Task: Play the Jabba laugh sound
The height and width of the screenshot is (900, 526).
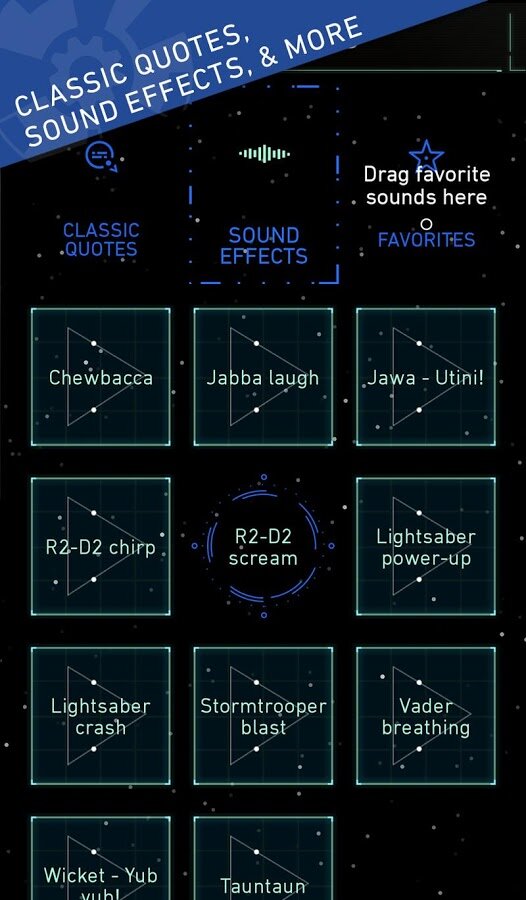Action: pos(263,377)
